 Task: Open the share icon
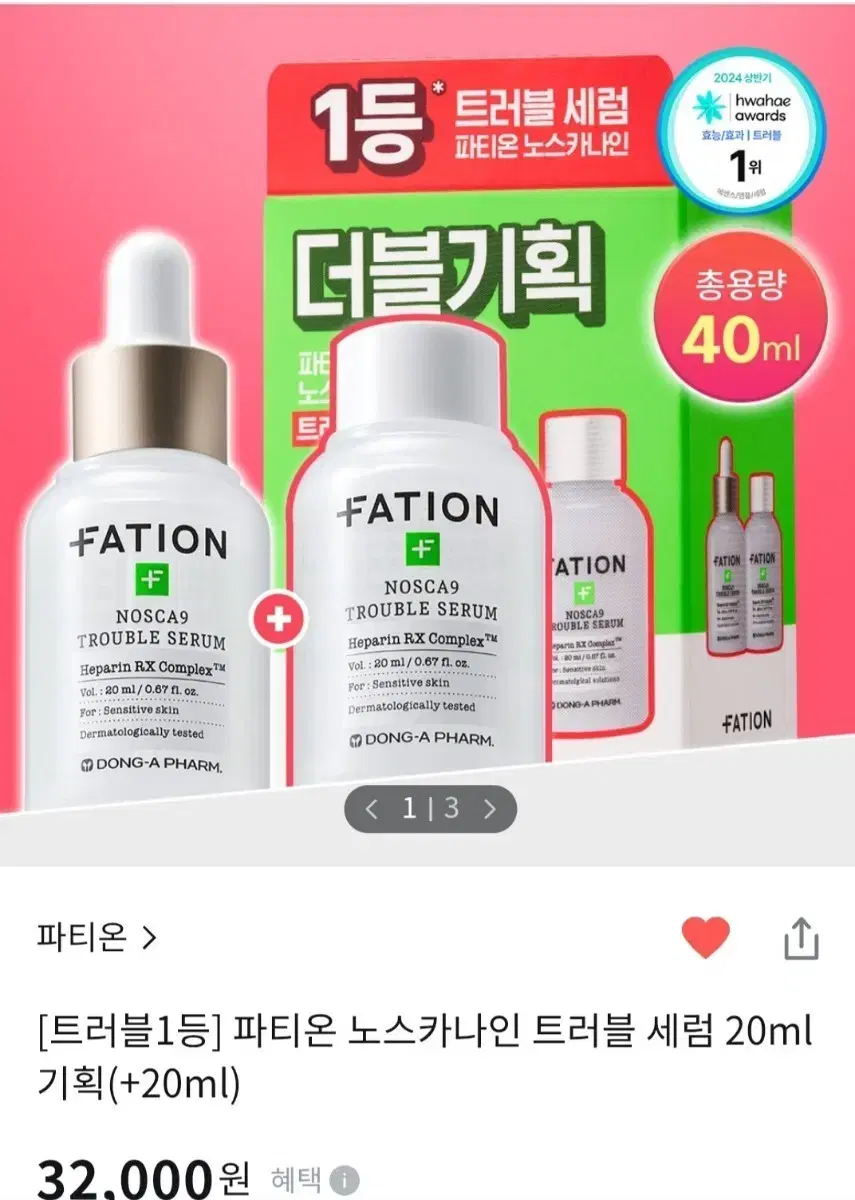tap(800, 938)
